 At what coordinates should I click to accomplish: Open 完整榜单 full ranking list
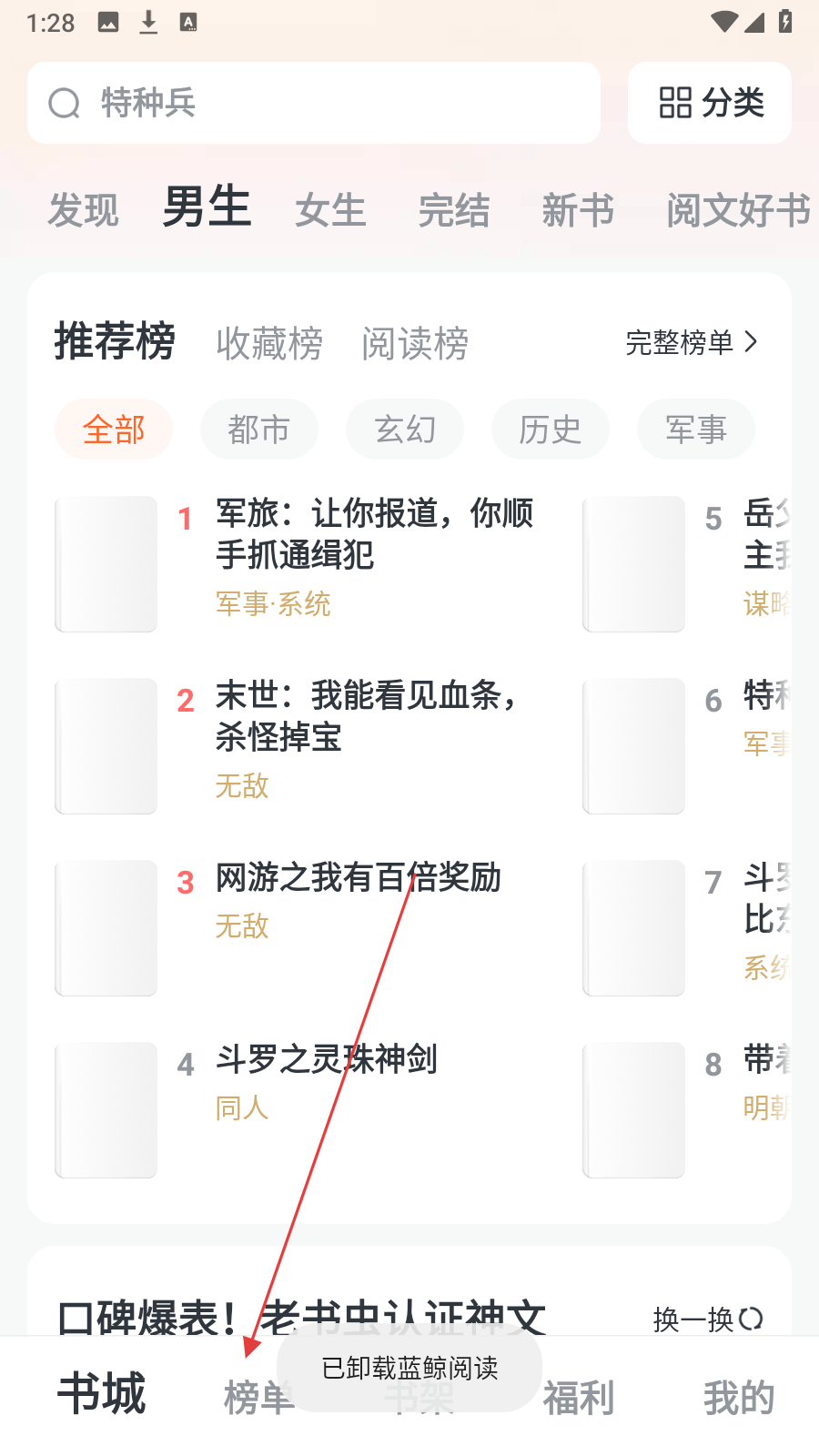[692, 342]
